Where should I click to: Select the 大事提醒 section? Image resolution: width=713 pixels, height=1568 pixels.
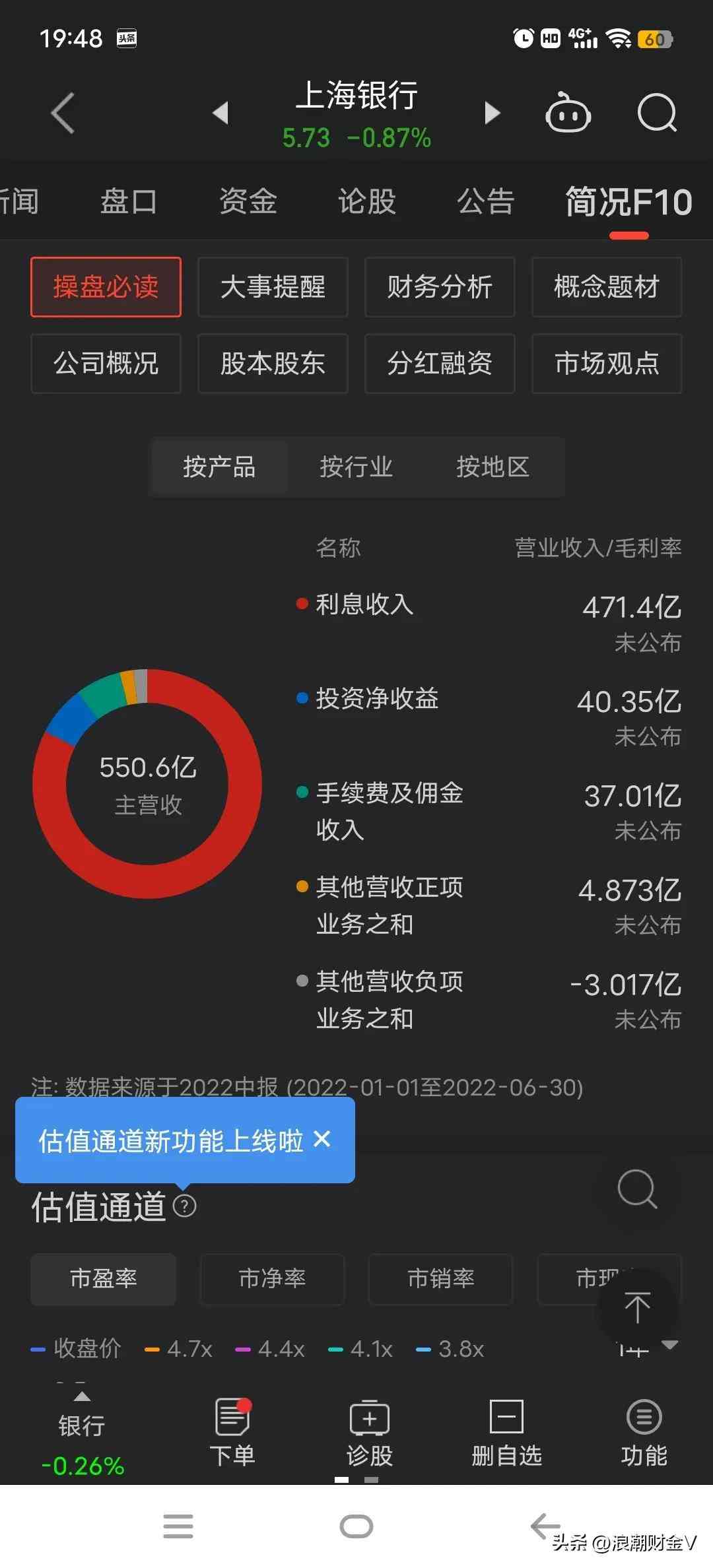pos(273,287)
